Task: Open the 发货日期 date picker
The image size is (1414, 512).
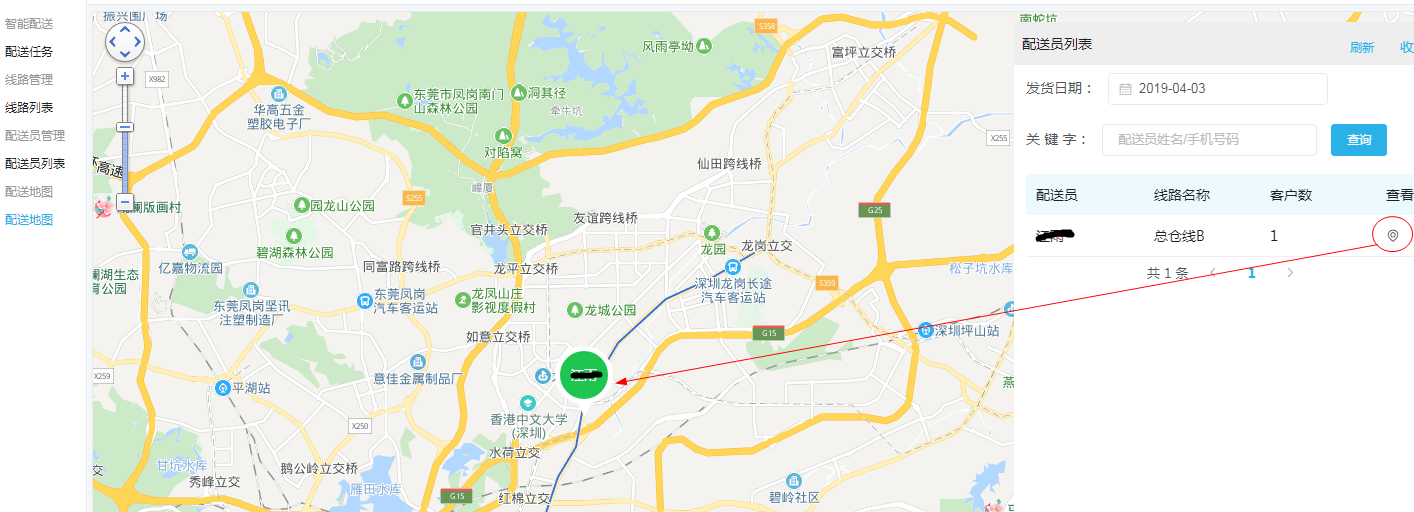Action: click(x=1217, y=88)
